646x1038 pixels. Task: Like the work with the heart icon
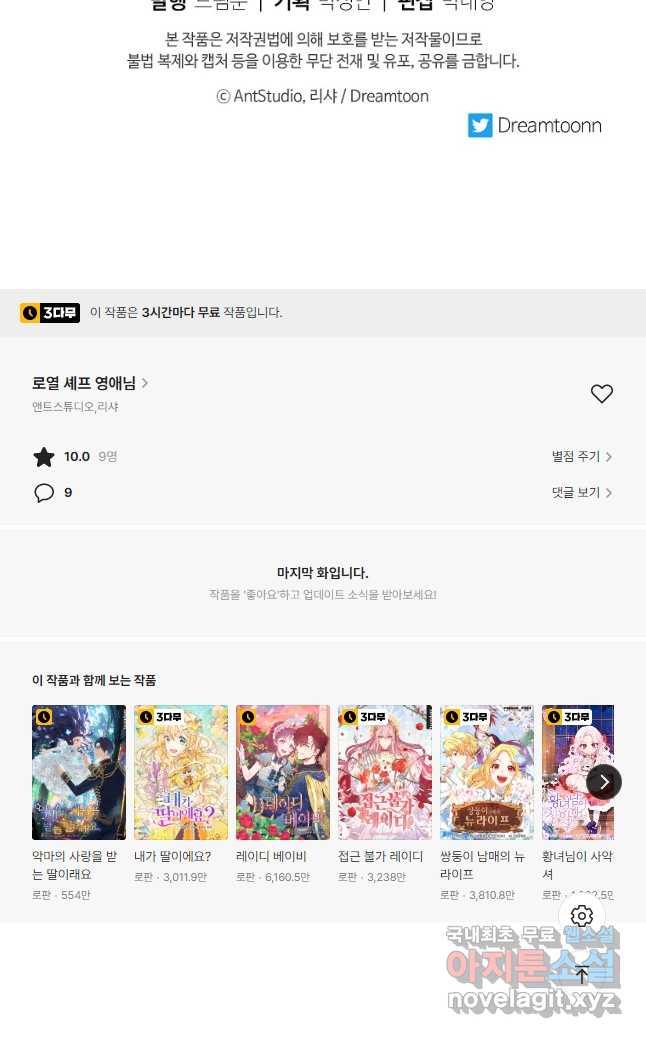click(602, 393)
